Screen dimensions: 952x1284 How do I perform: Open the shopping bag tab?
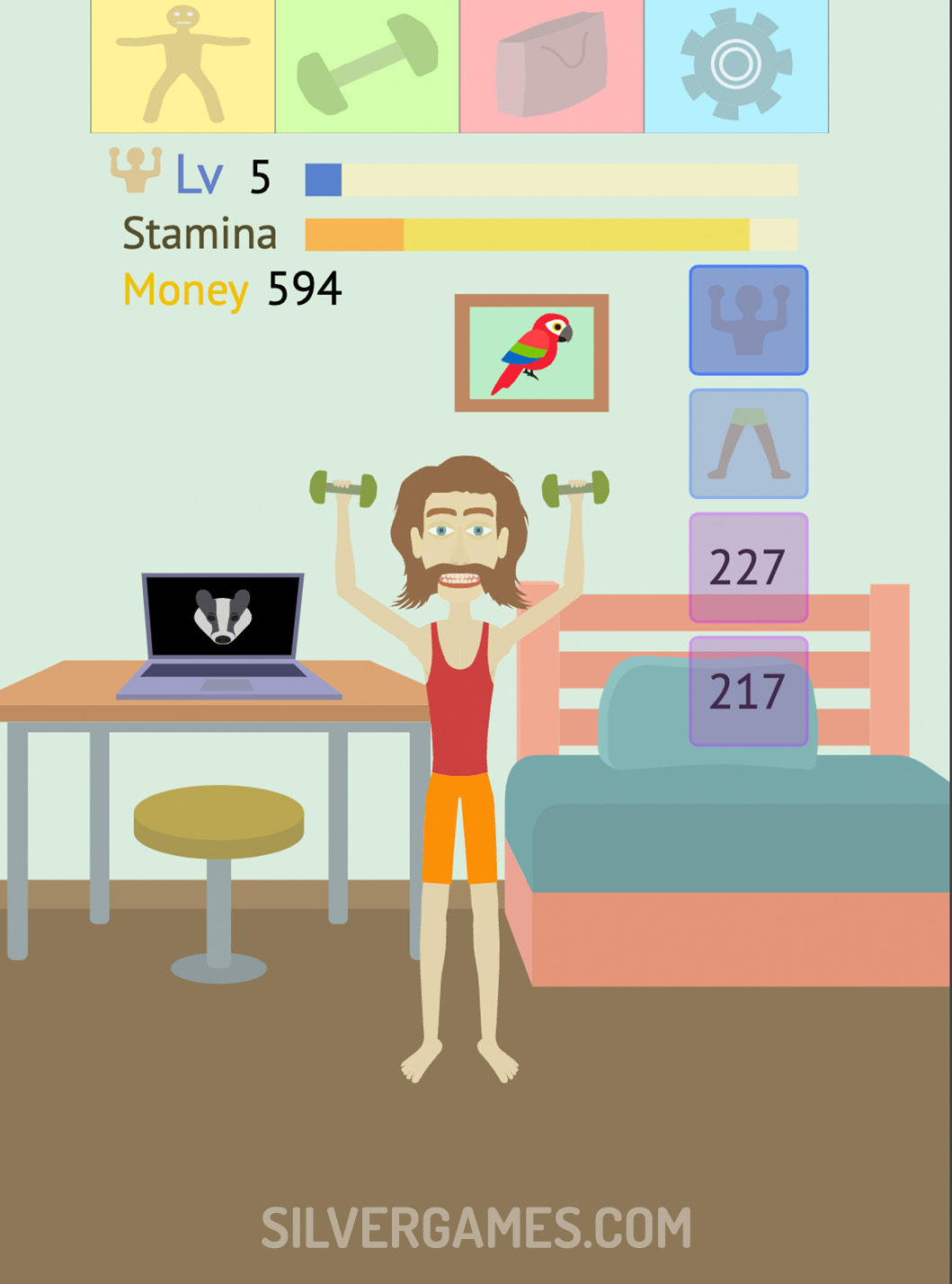coord(551,67)
